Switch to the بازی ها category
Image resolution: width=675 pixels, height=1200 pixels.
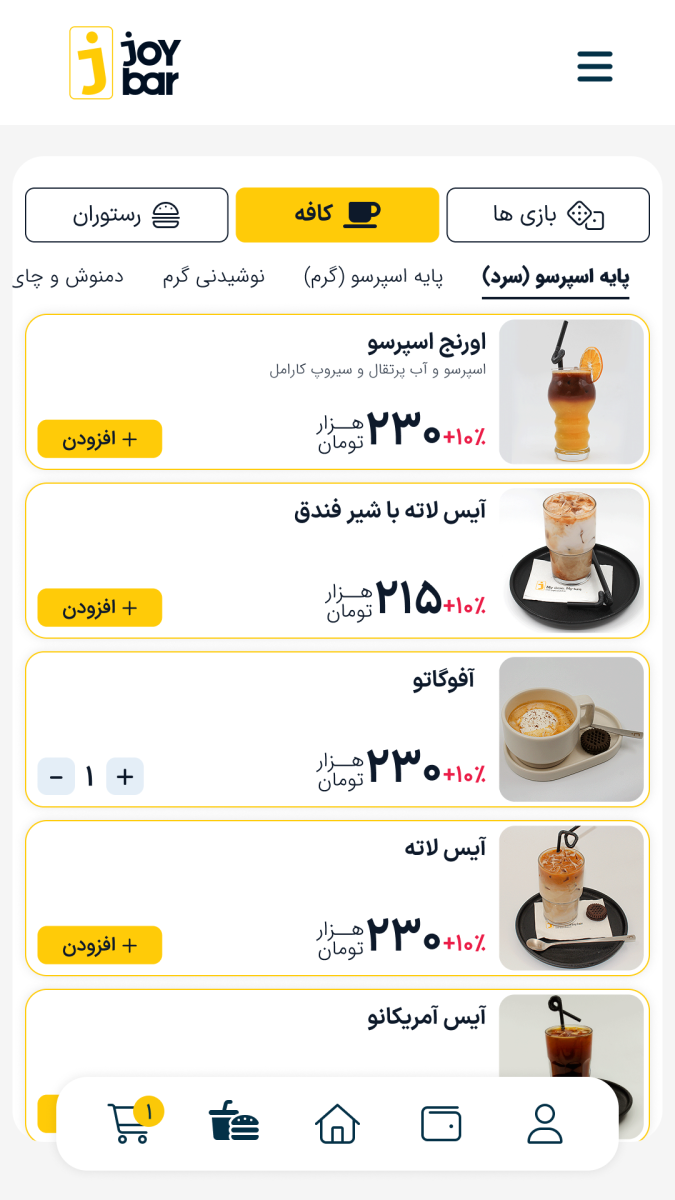click(x=548, y=215)
